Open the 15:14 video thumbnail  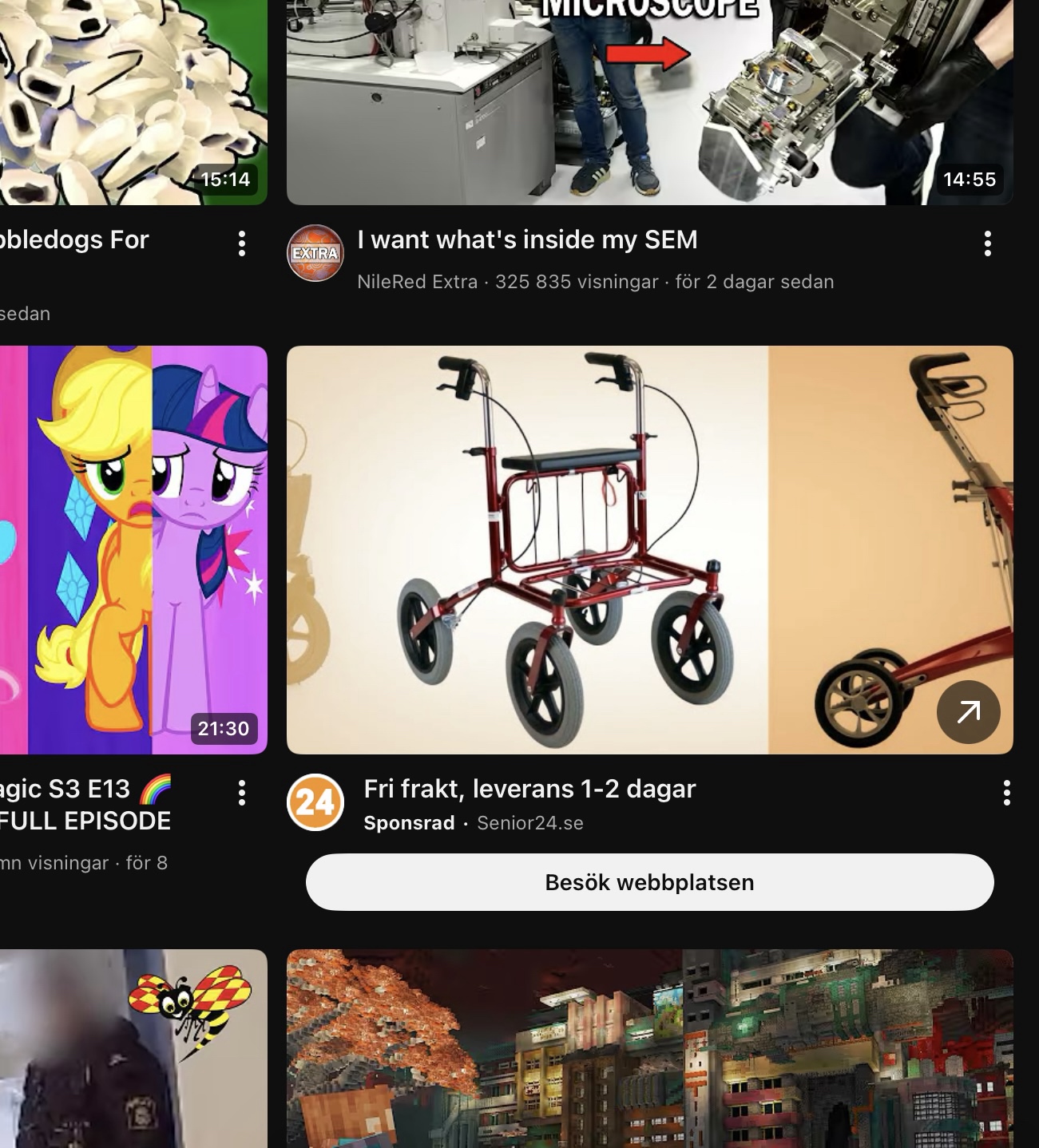133,102
